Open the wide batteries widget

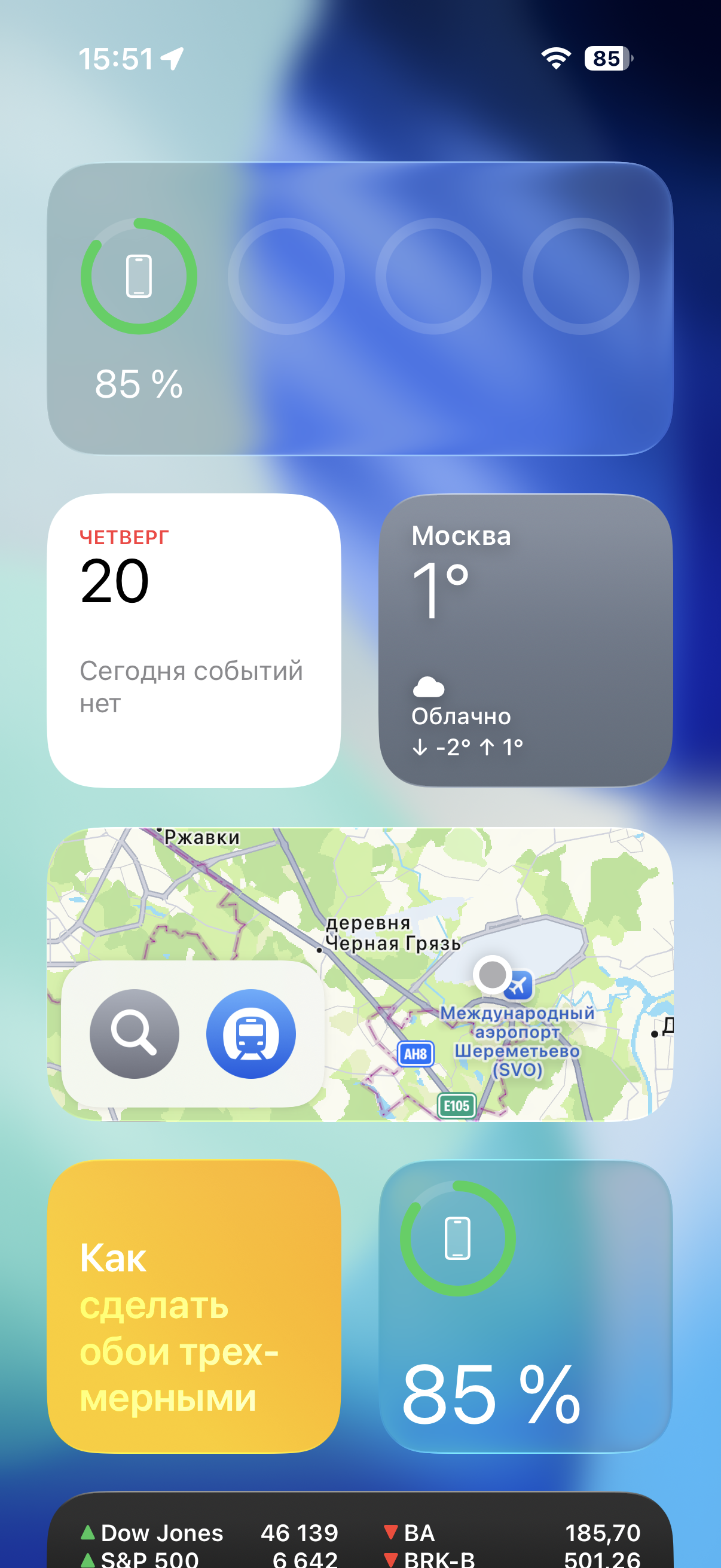[x=360, y=308]
